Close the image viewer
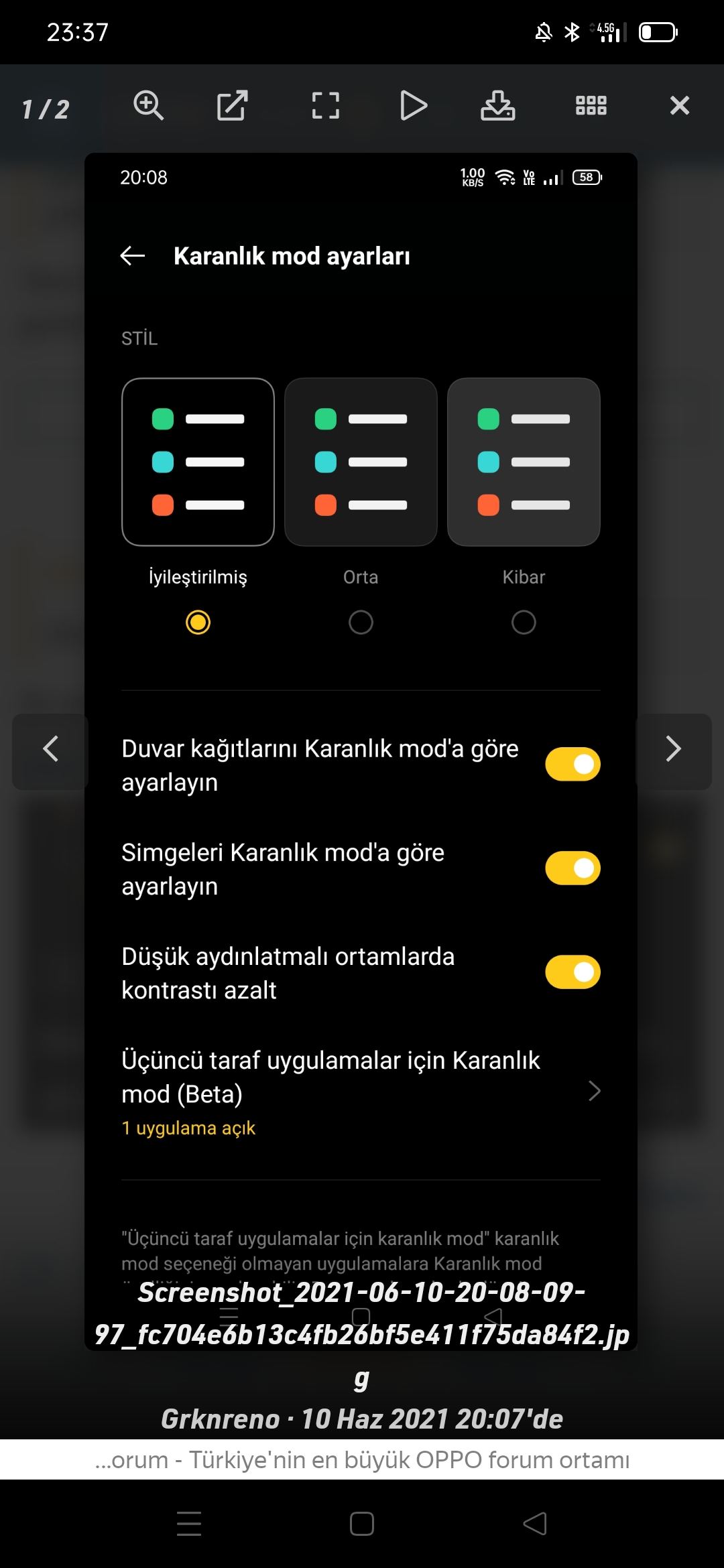This screenshot has width=724, height=1568. click(x=680, y=105)
